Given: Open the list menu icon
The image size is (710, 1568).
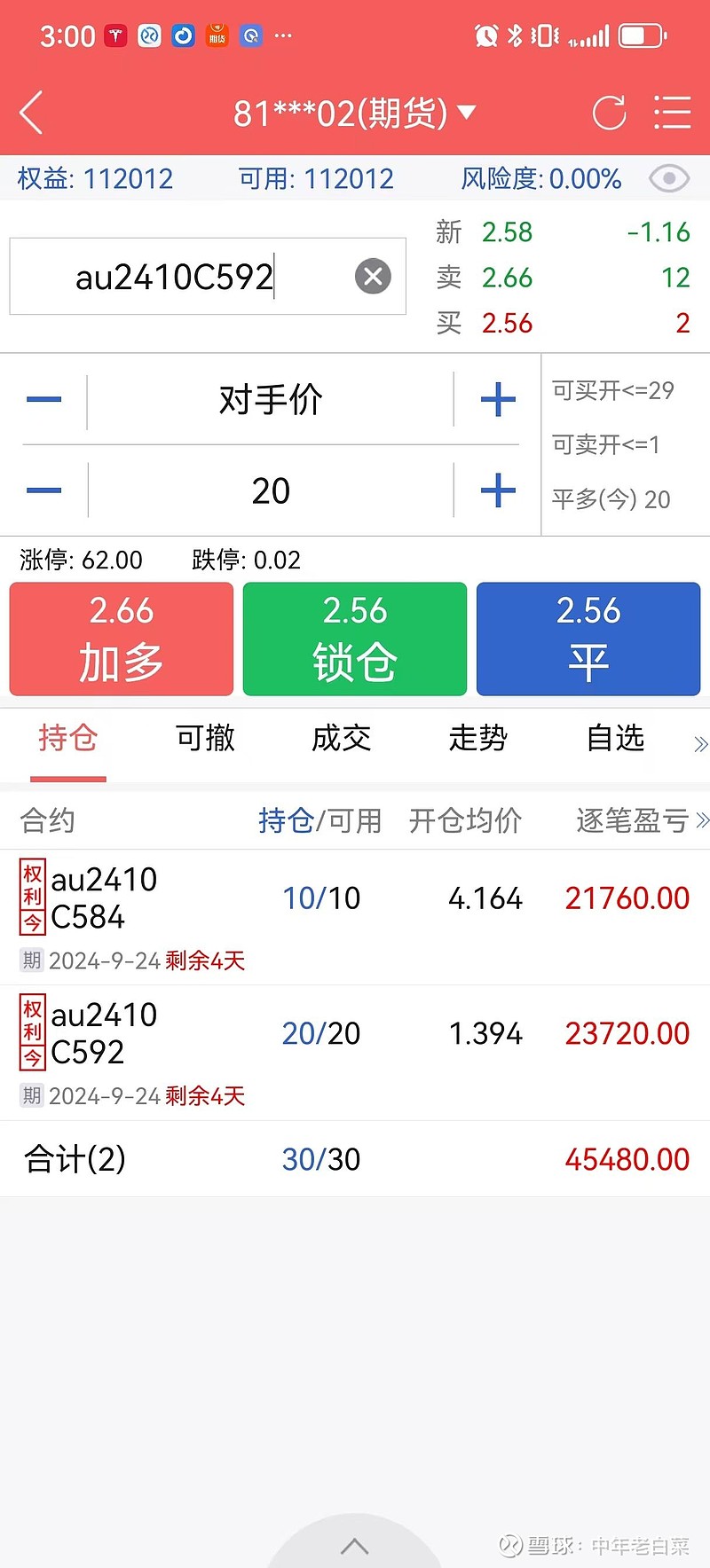Looking at the screenshot, I should tap(672, 113).
